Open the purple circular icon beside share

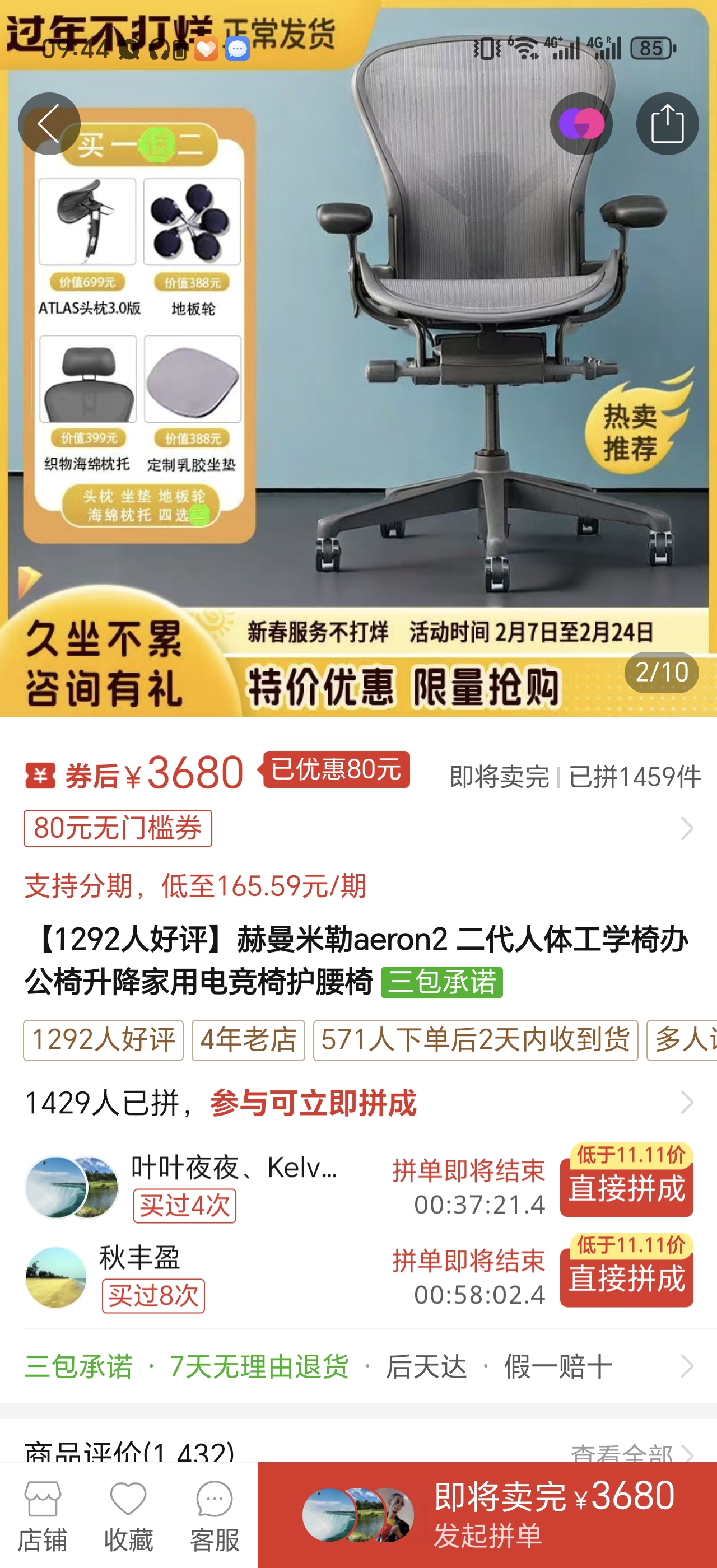581,124
